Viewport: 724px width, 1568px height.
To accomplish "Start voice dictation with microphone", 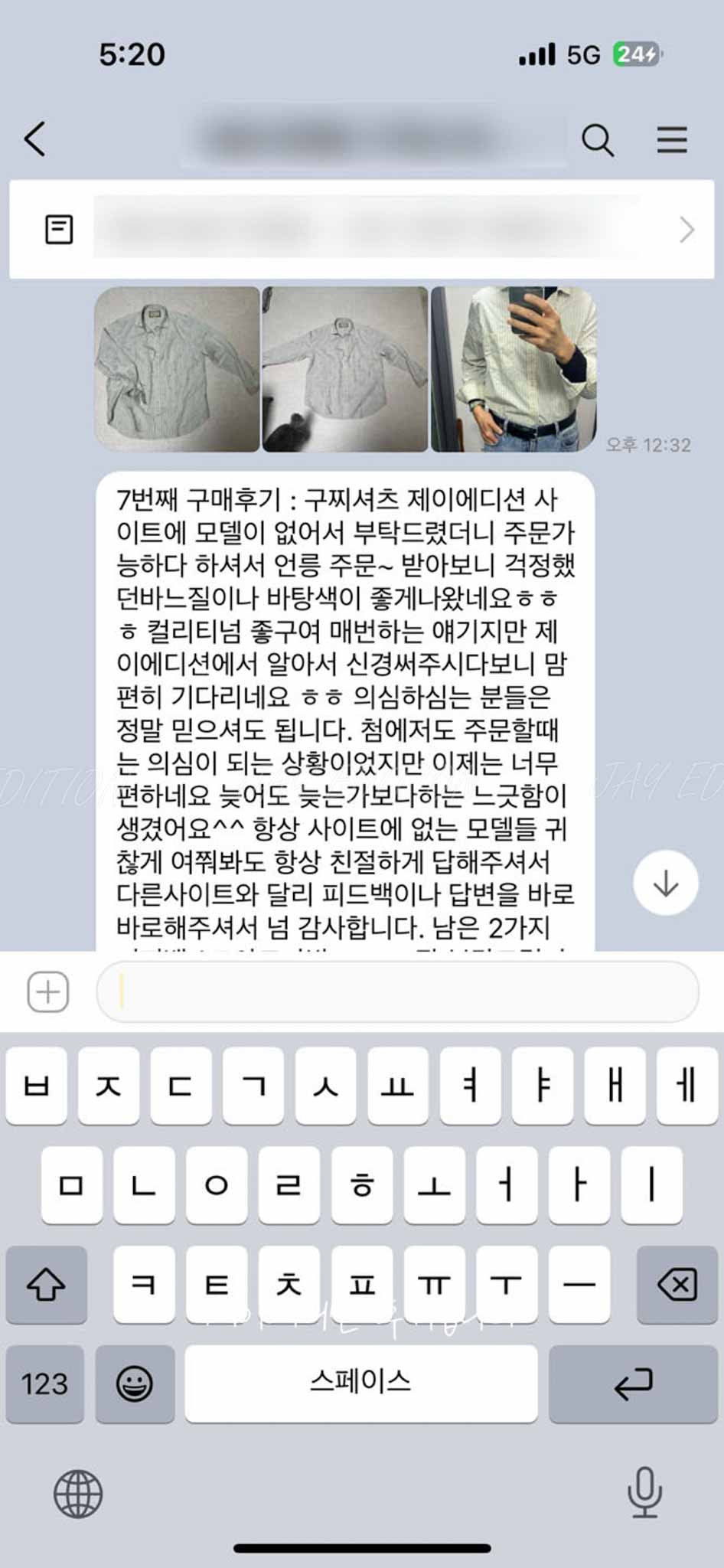I will coord(644,1491).
